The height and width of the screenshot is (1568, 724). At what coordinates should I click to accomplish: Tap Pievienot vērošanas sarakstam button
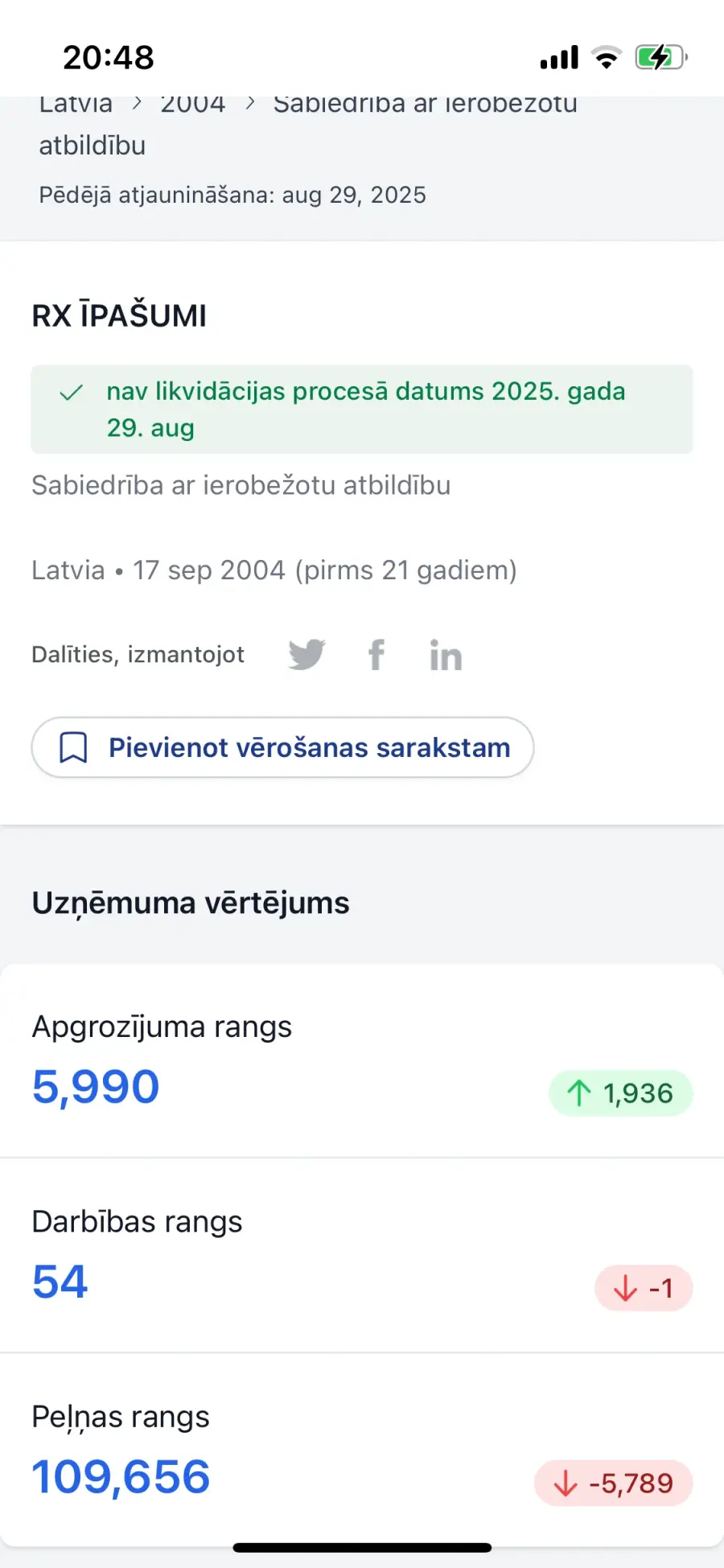(x=282, y=747)
